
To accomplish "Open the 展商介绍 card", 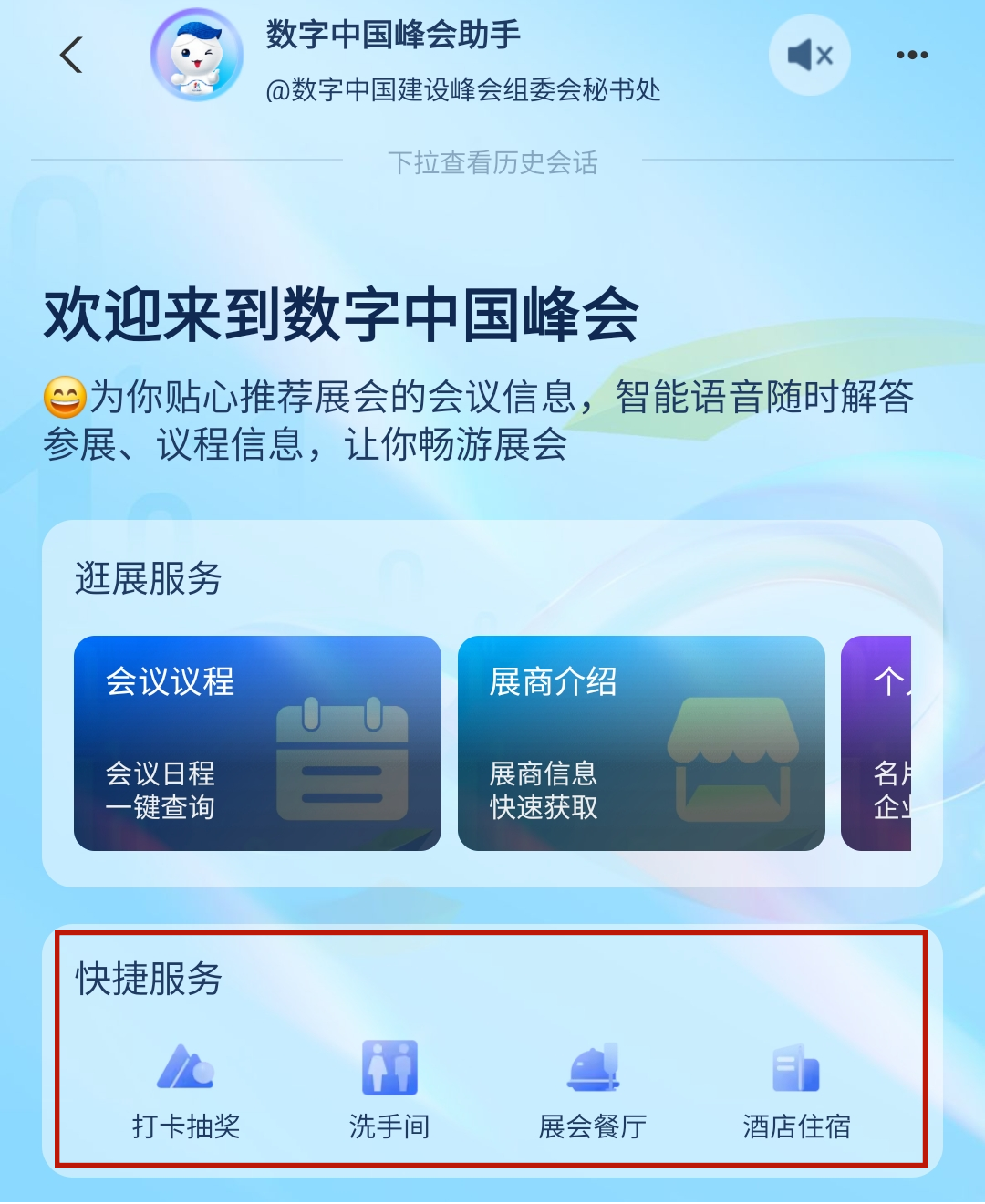I will pyautogui.click(x=641, y=743).
